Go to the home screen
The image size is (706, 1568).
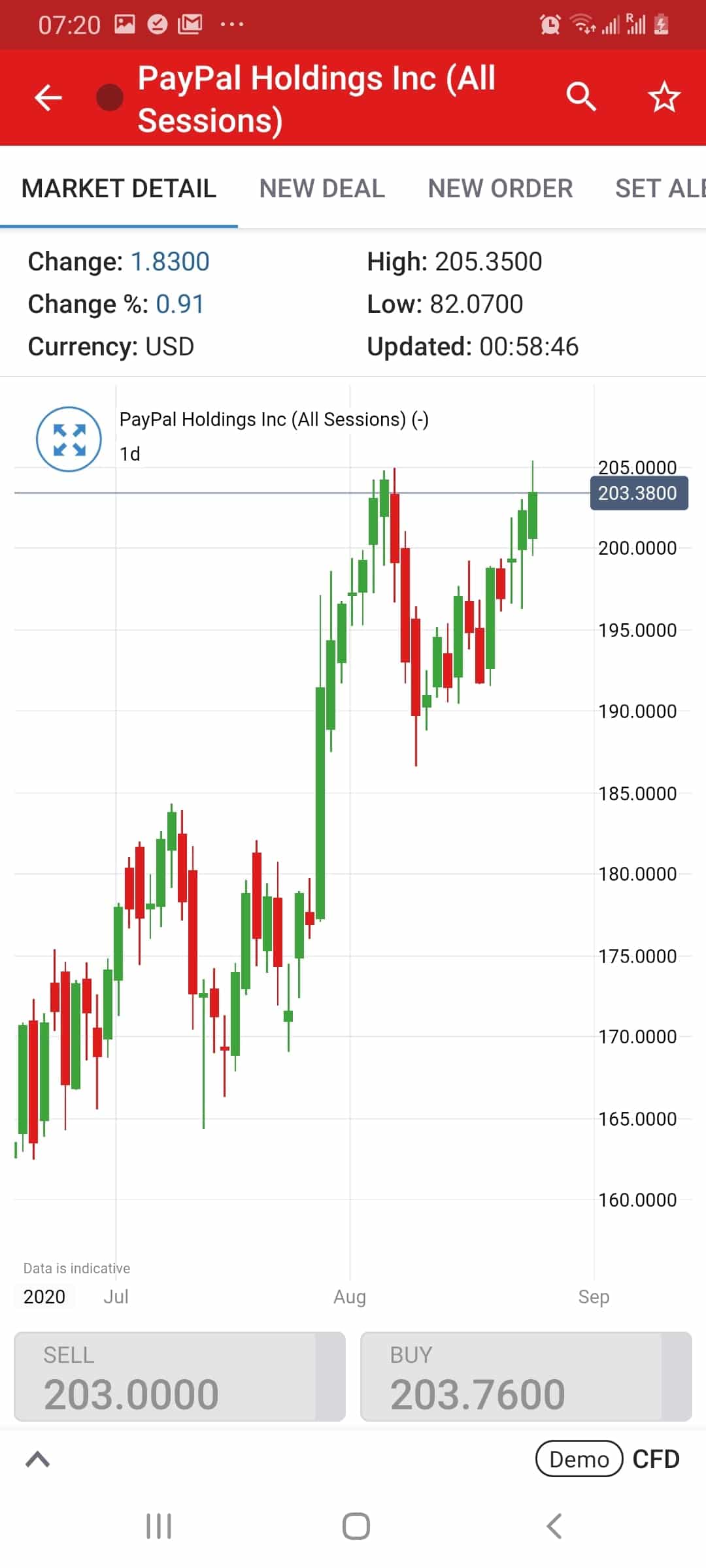coord(356,1526)
